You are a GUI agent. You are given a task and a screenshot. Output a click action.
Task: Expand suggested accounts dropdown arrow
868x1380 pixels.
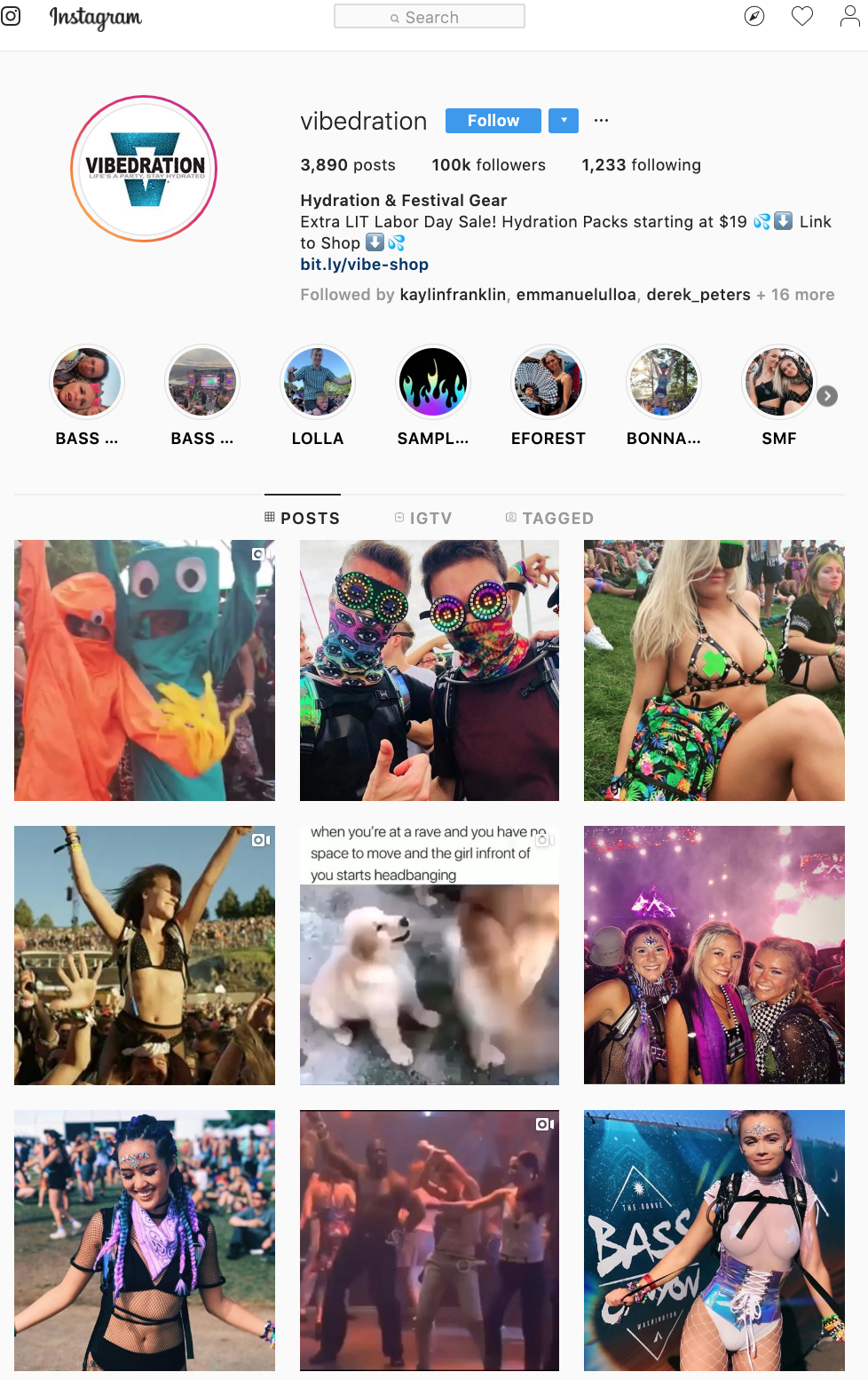pyautogui.click(x=564, y=121)
